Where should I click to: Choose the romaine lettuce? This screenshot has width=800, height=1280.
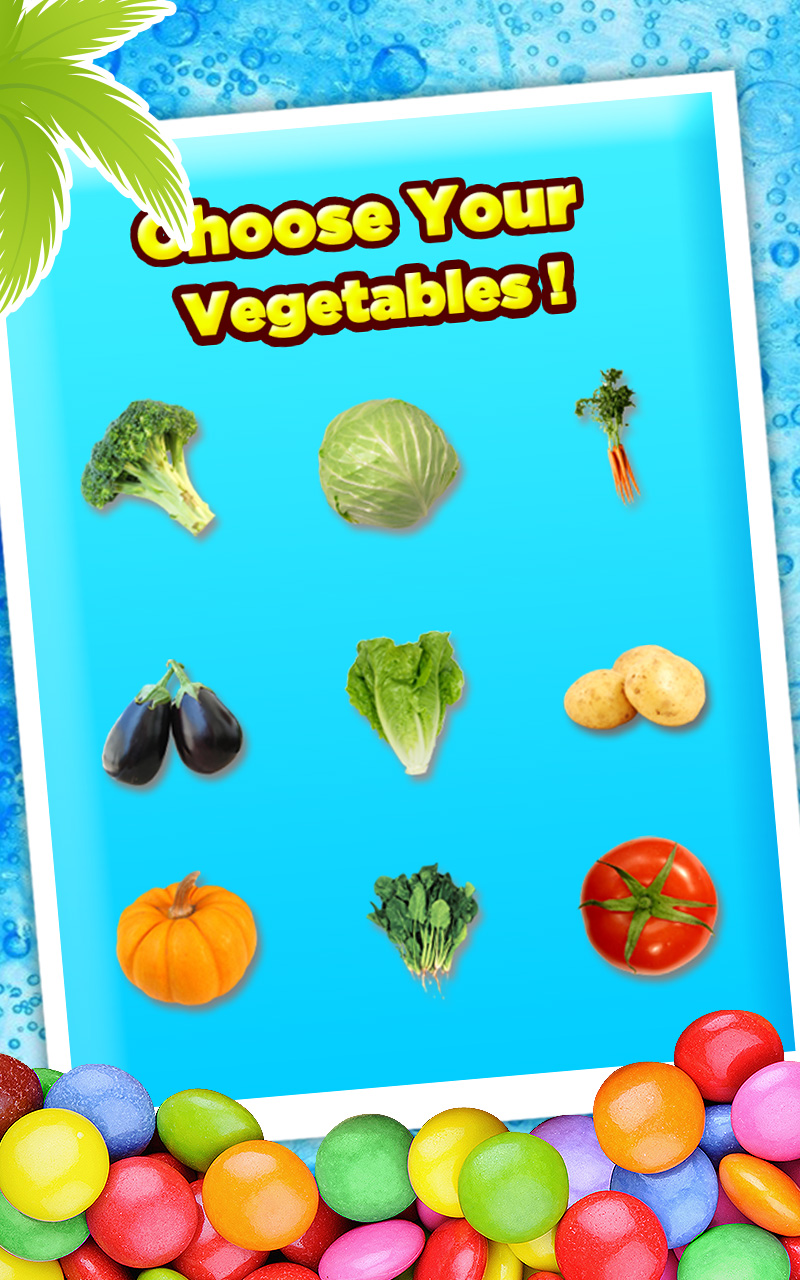(x=406, y=698)
